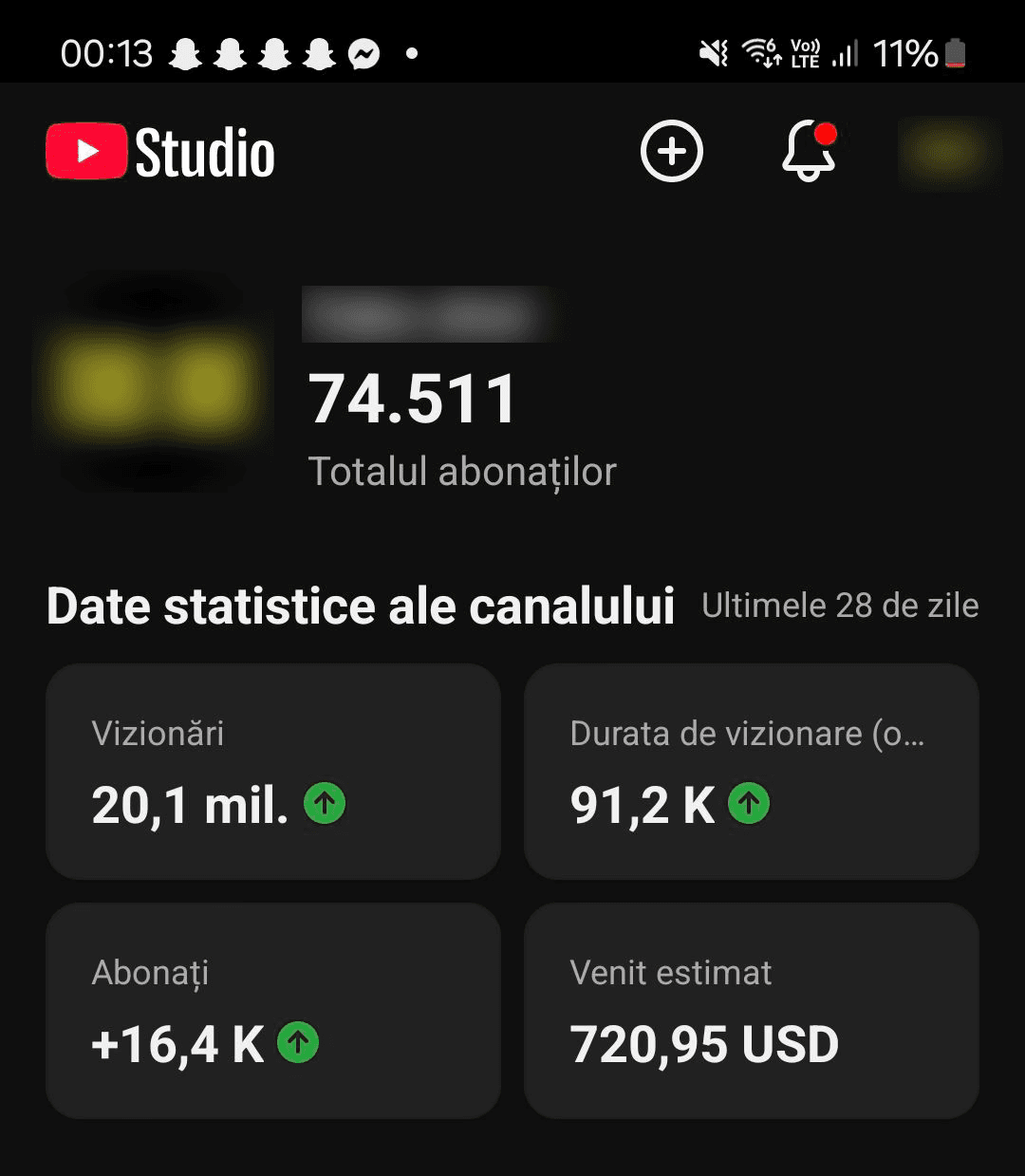
Task: Open the notifications bell
Action: click(x=808, y=152)
